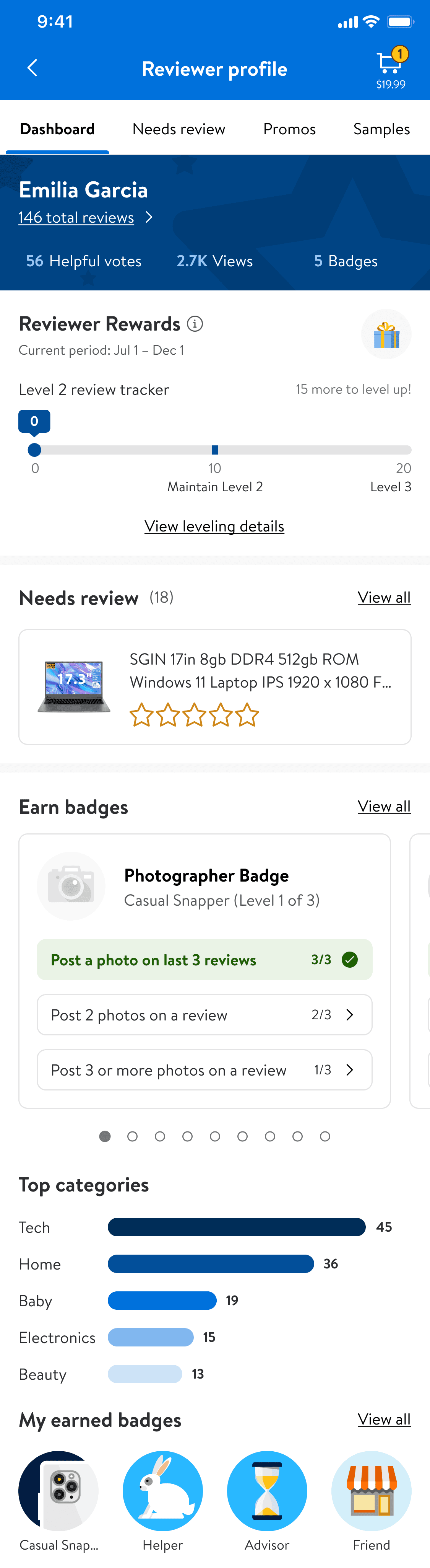View leveling details

point(214,526)
